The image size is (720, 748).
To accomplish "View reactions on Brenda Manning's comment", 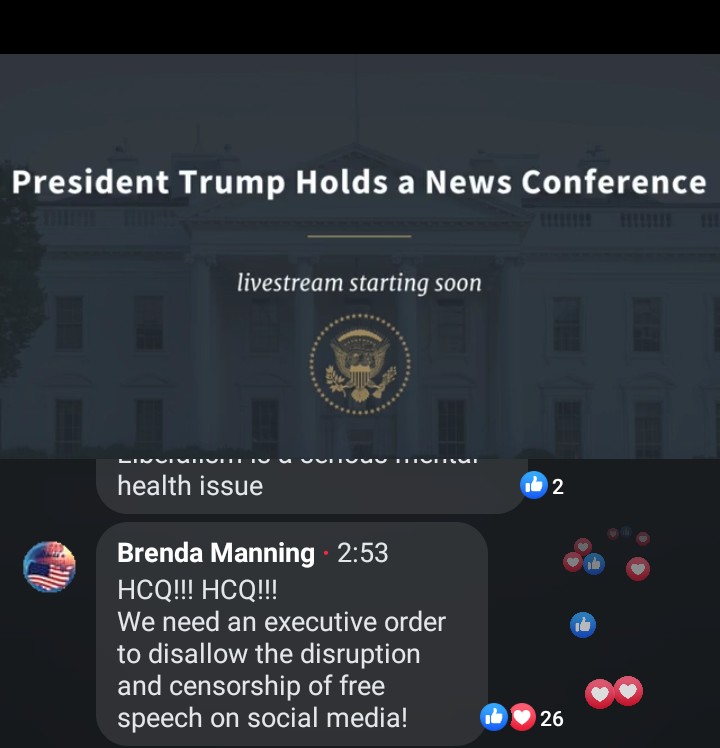I will (522, 717).
